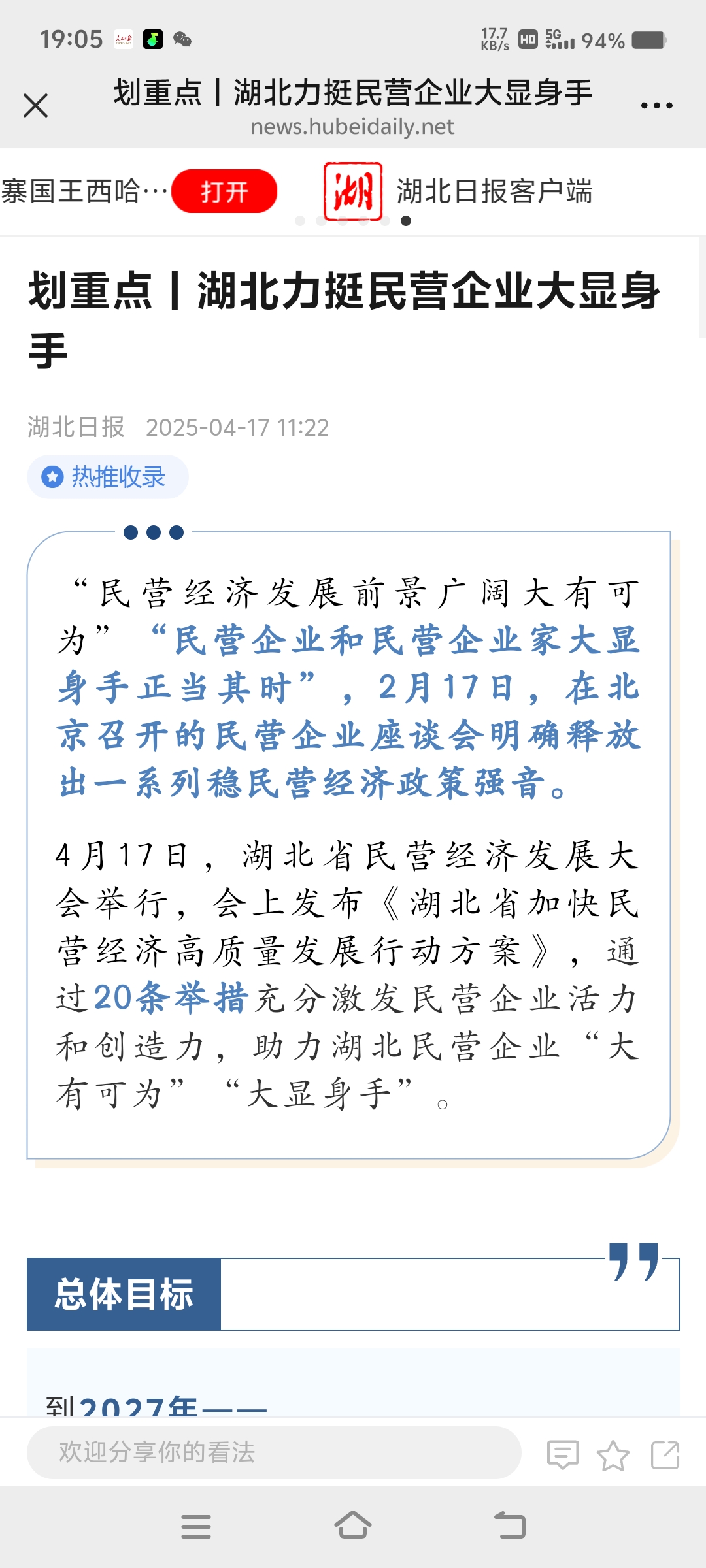Share the article using the share icon
The width and height of the screenshot is (706, 1568).
tap(665, 1455)
